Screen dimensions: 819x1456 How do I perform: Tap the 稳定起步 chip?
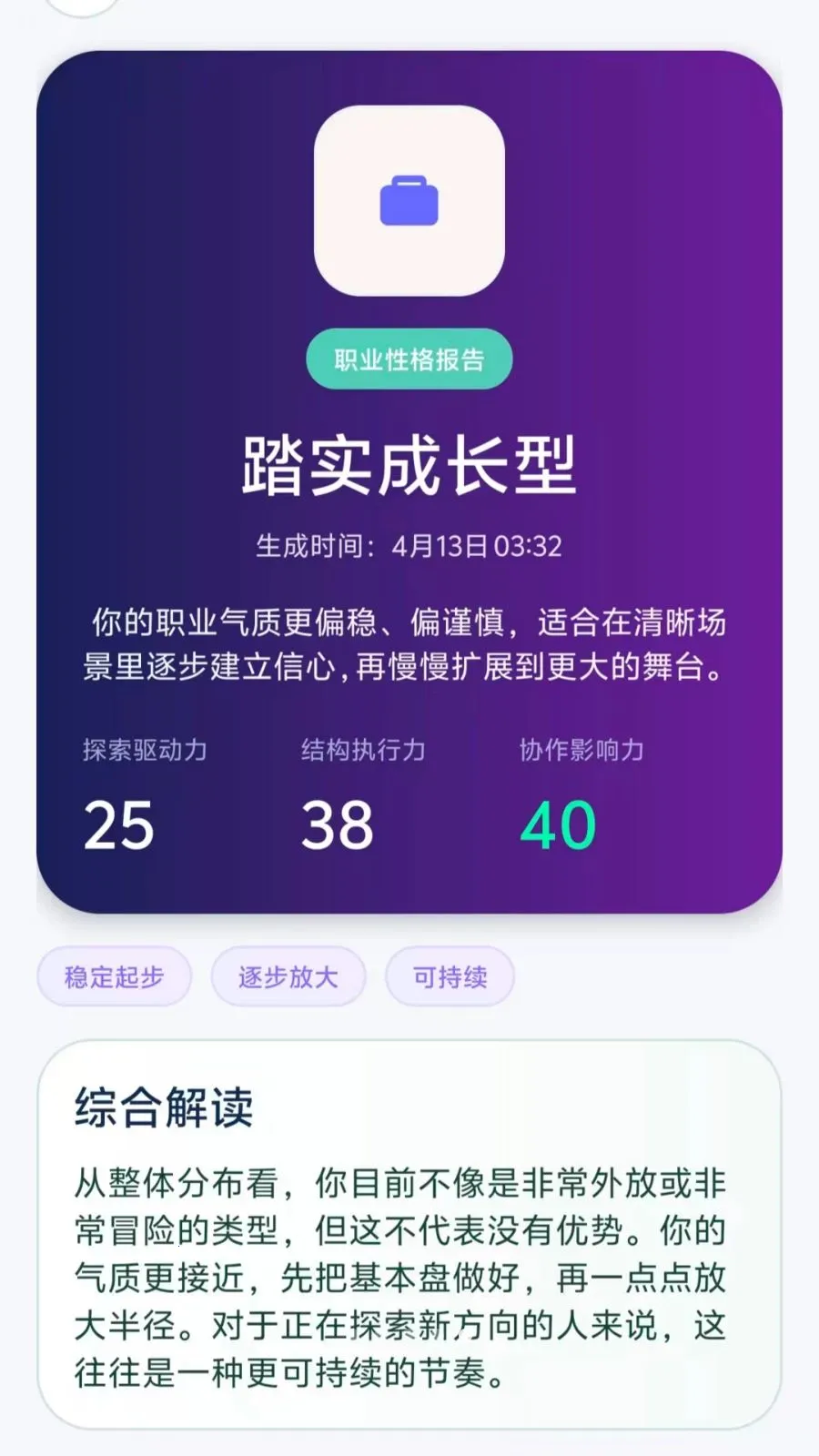pos(114,977)
